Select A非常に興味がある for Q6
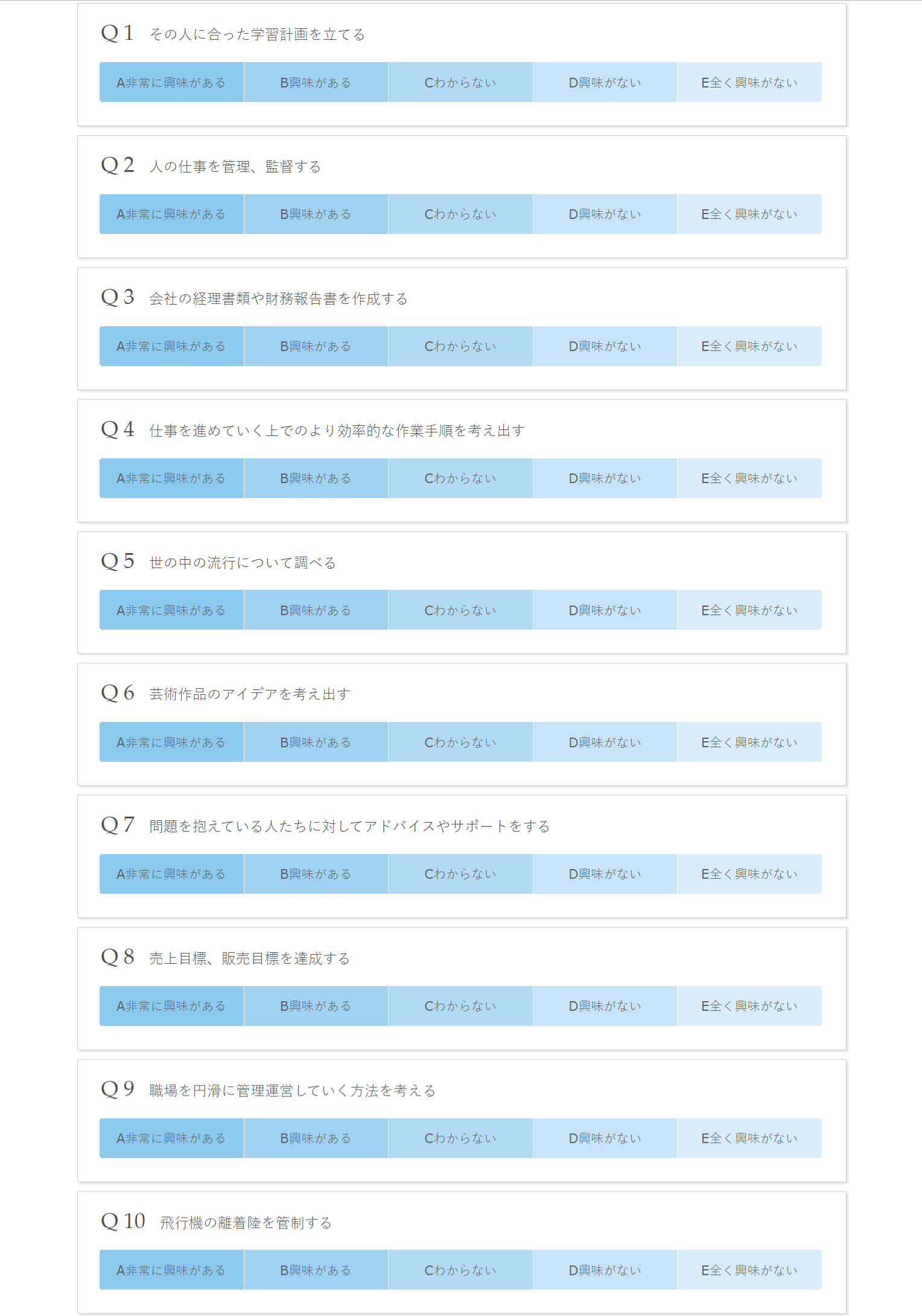The height and width of the screenshot is (1316, 922). point(171,742)
